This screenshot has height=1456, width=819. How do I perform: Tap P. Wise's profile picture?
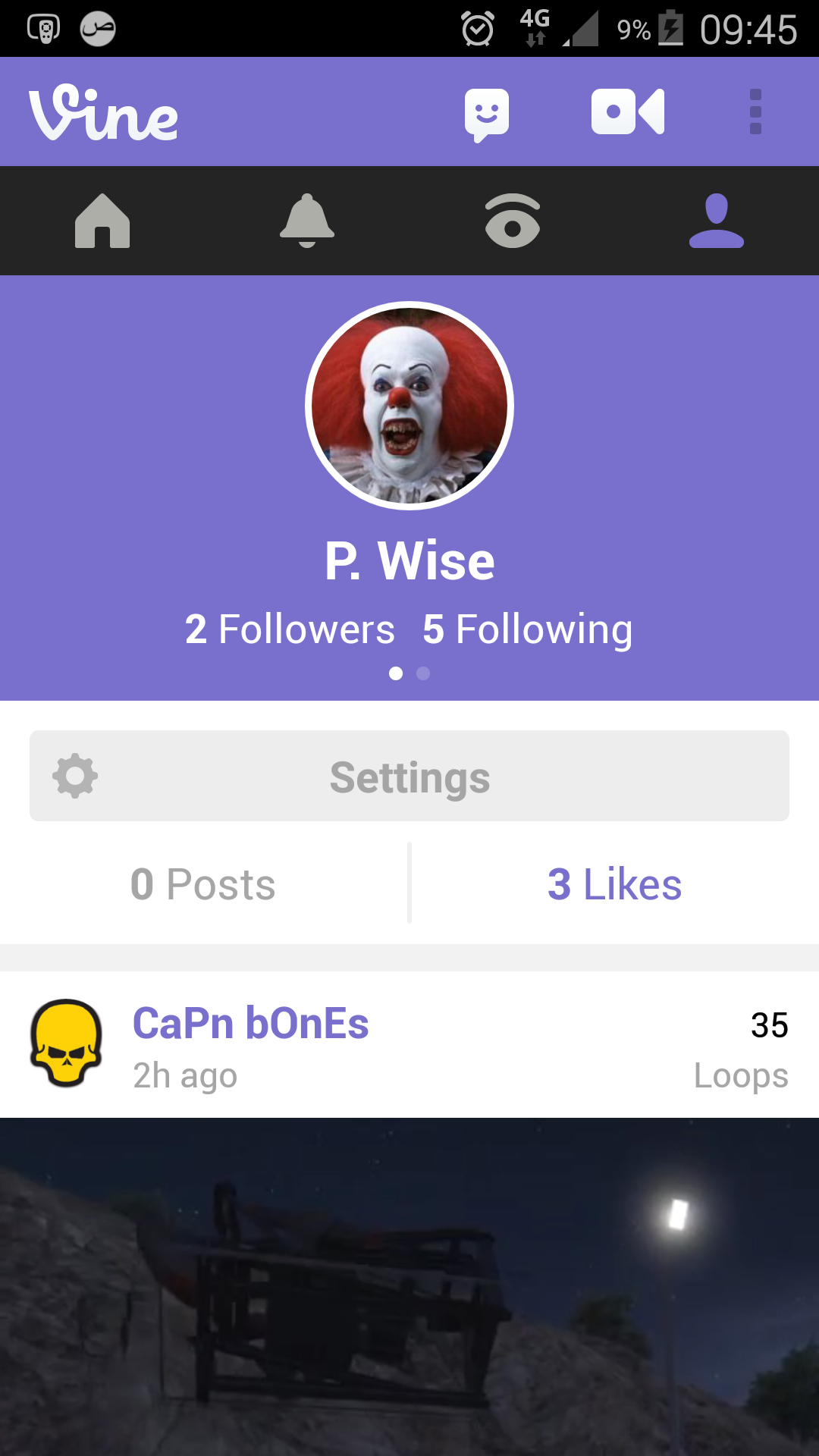(409, 406)
